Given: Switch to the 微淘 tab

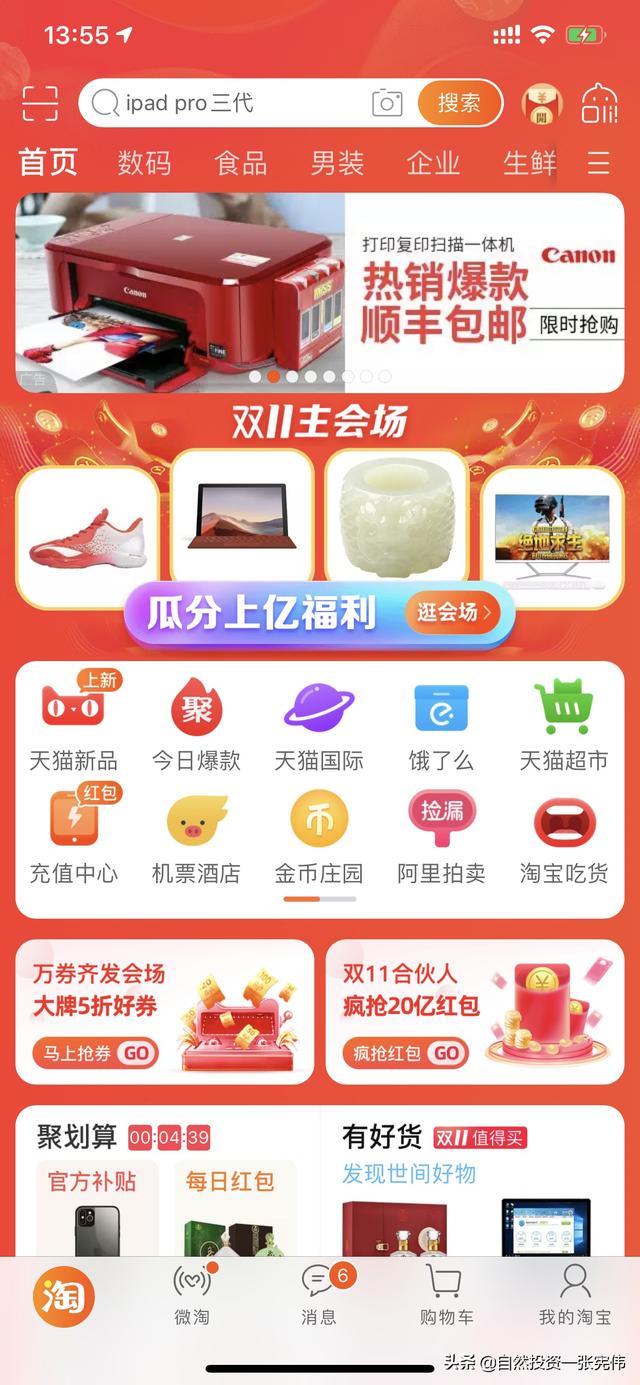Looking at the screenshot, I should (x=192, y=1295).
